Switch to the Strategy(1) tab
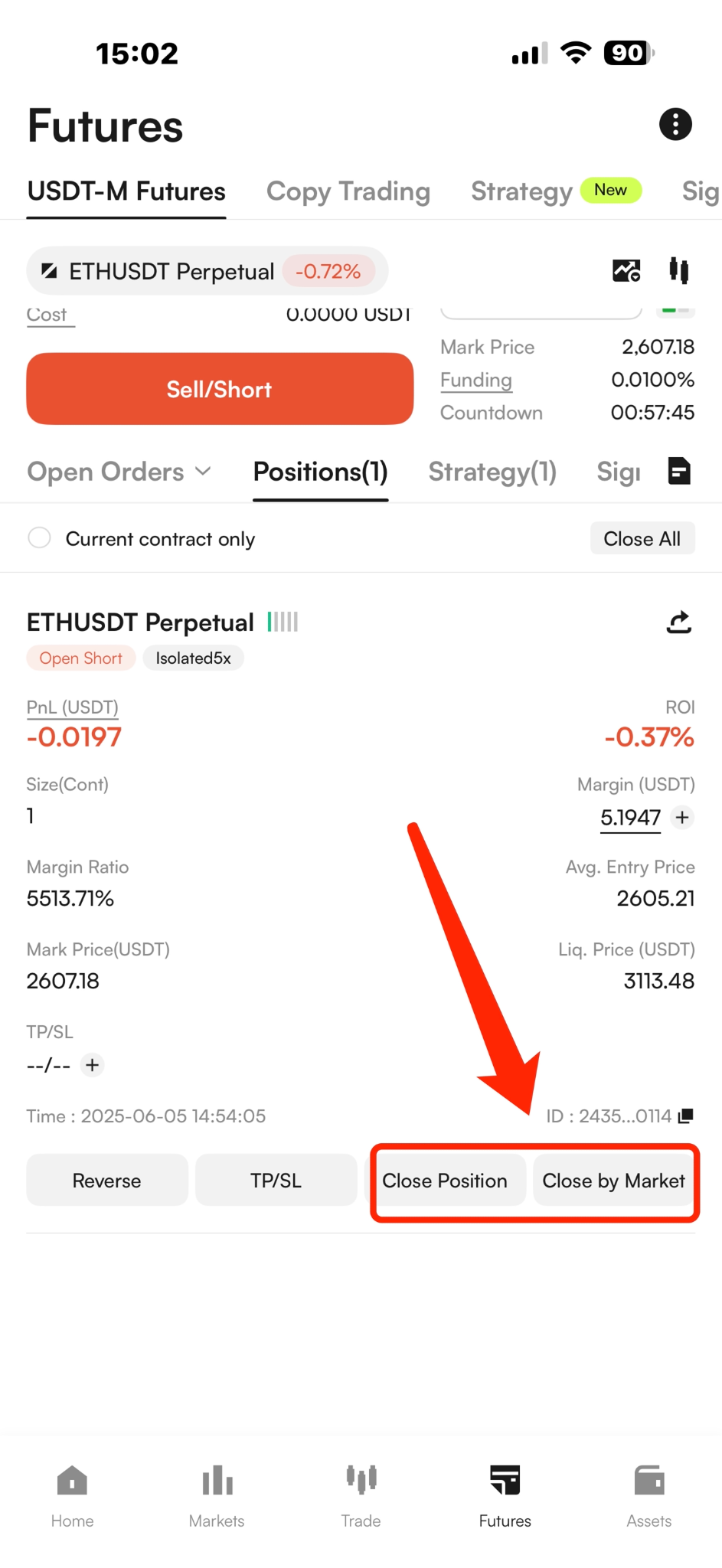 (492, 472)
